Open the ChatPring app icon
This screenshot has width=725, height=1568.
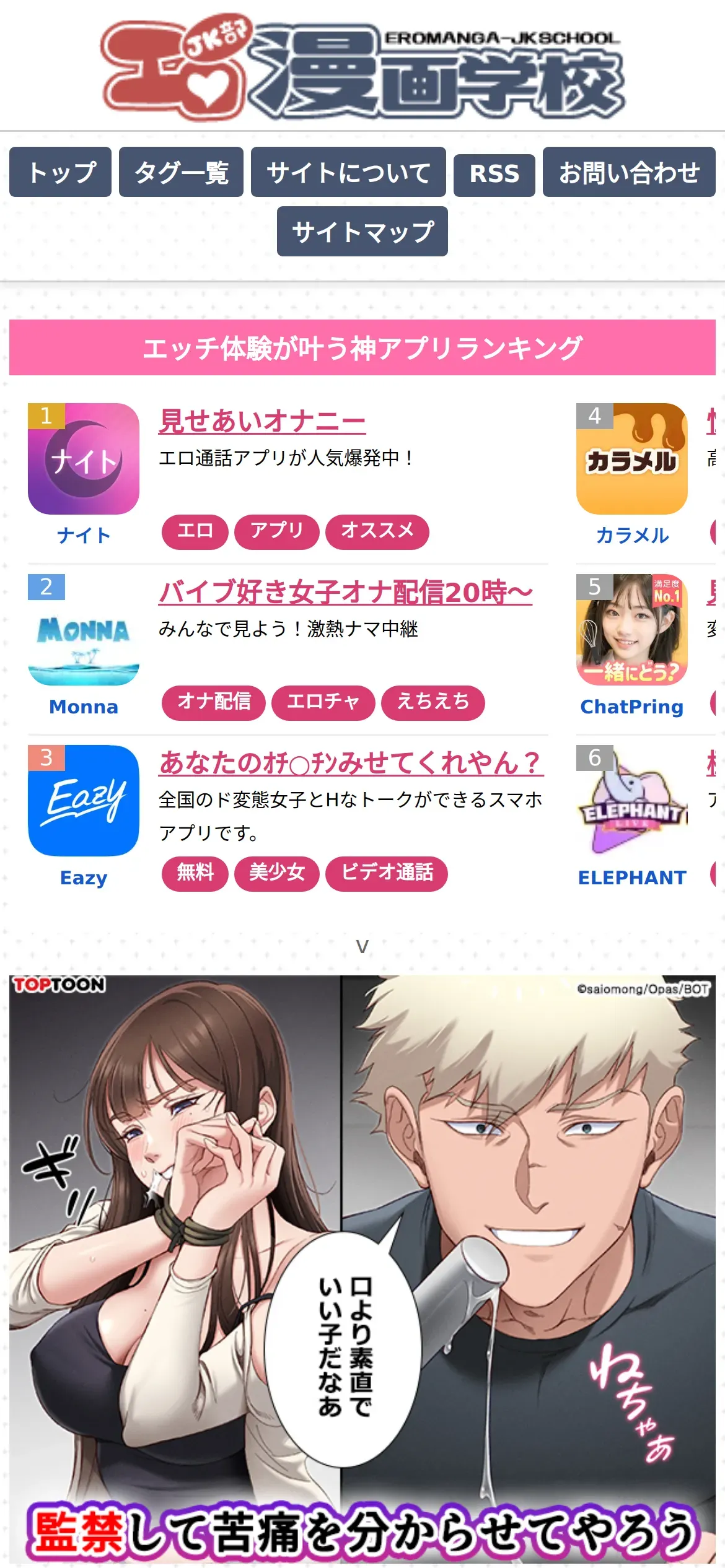[x=631, y=630]
